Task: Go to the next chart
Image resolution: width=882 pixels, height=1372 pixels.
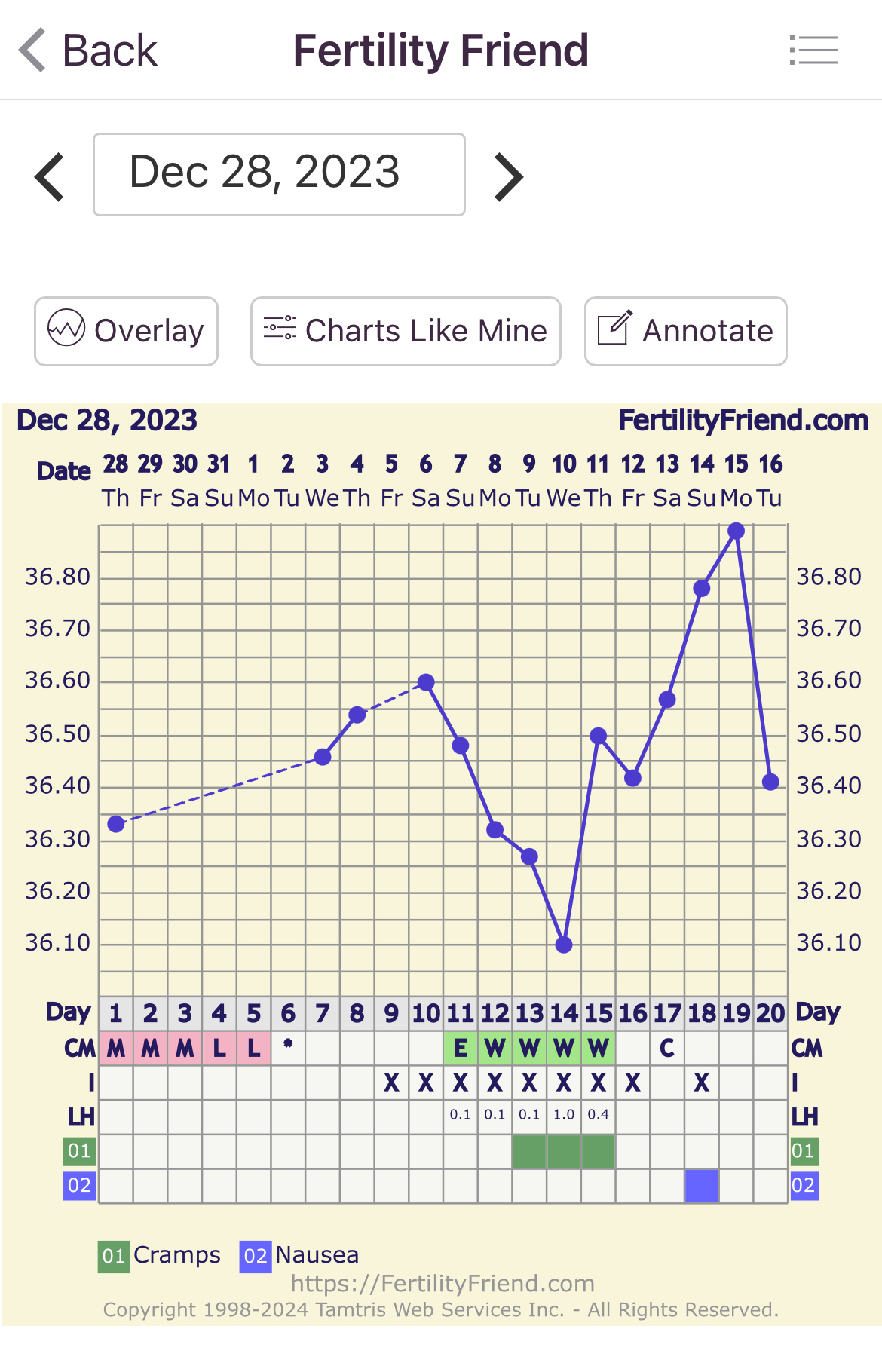Action: click(509, 176)
